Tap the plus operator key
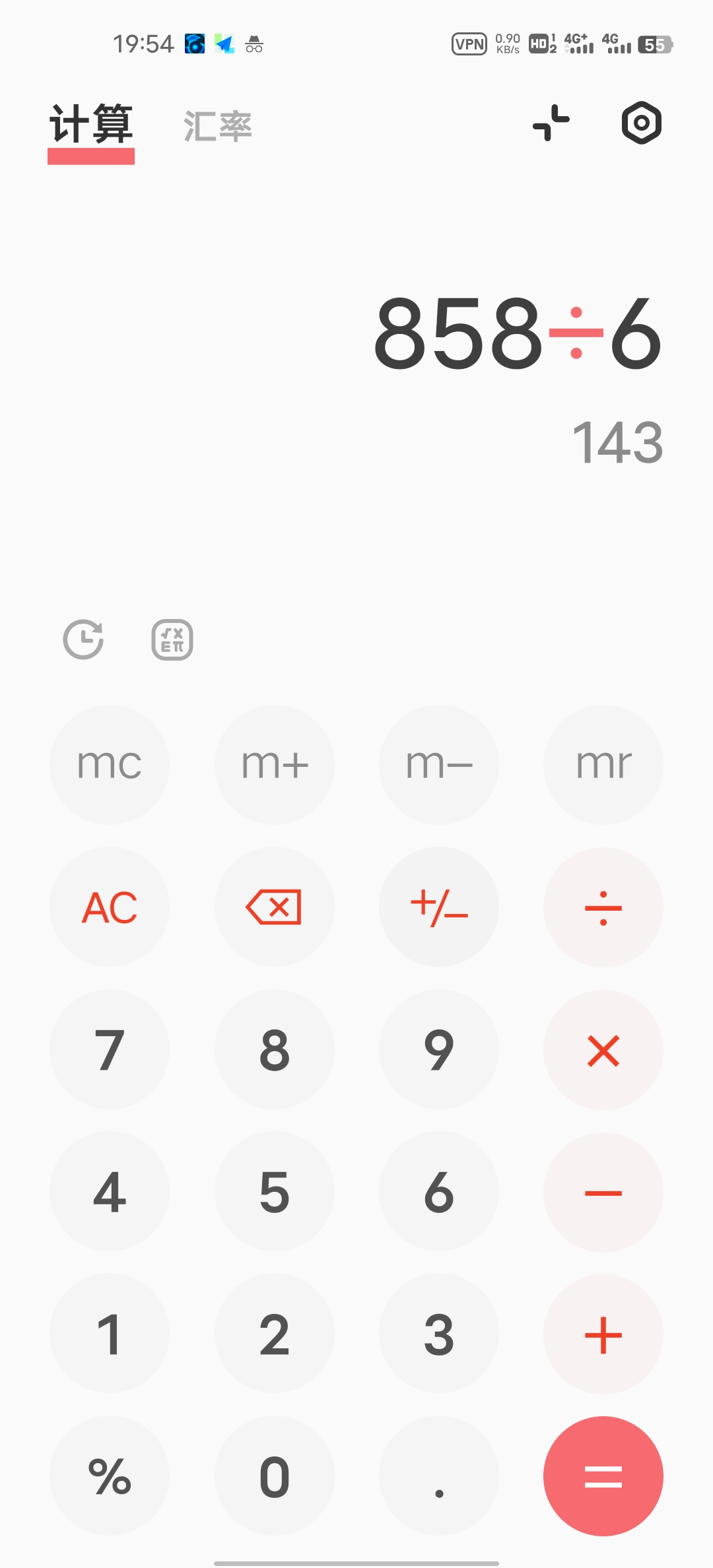This screenshot has height=1568, width=713. click(603, 1334)
